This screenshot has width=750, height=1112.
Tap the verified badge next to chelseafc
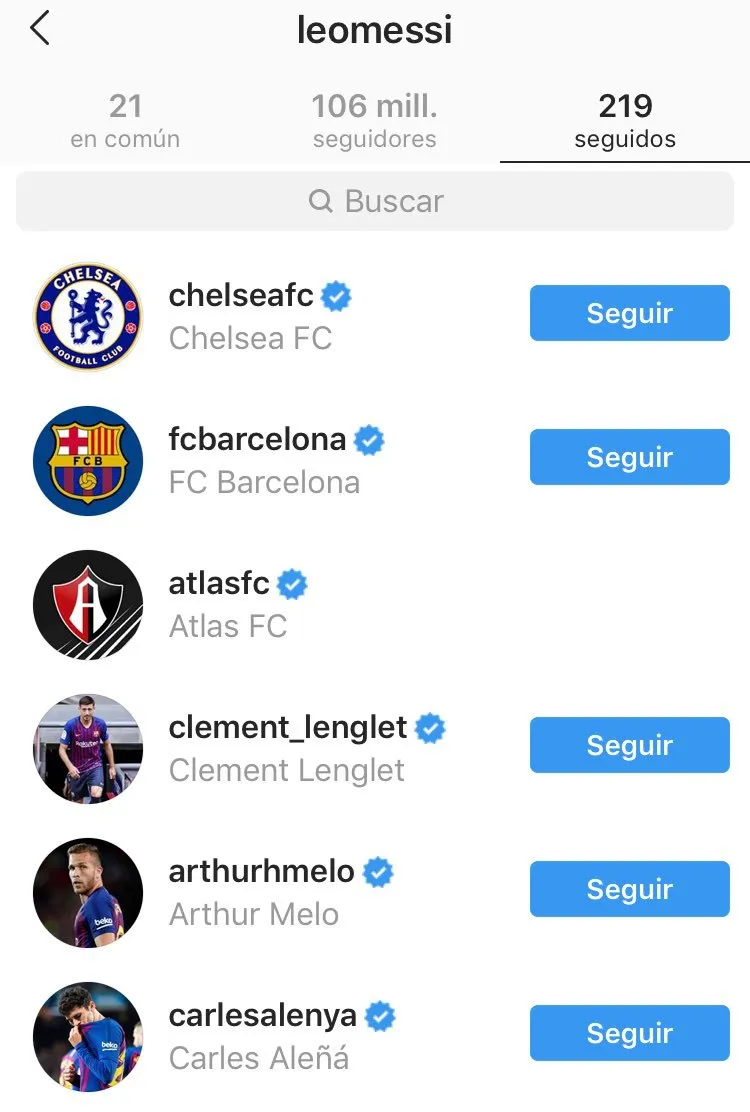pos(336,296)
